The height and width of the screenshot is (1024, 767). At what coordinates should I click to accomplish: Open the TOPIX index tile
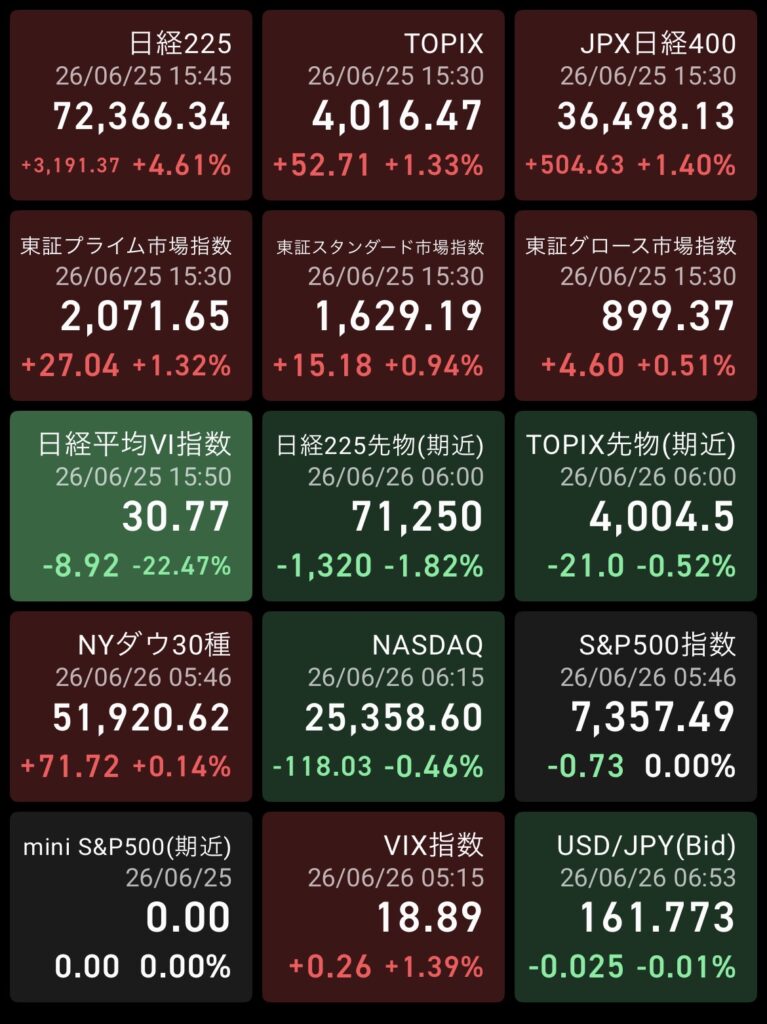point(384,105)
